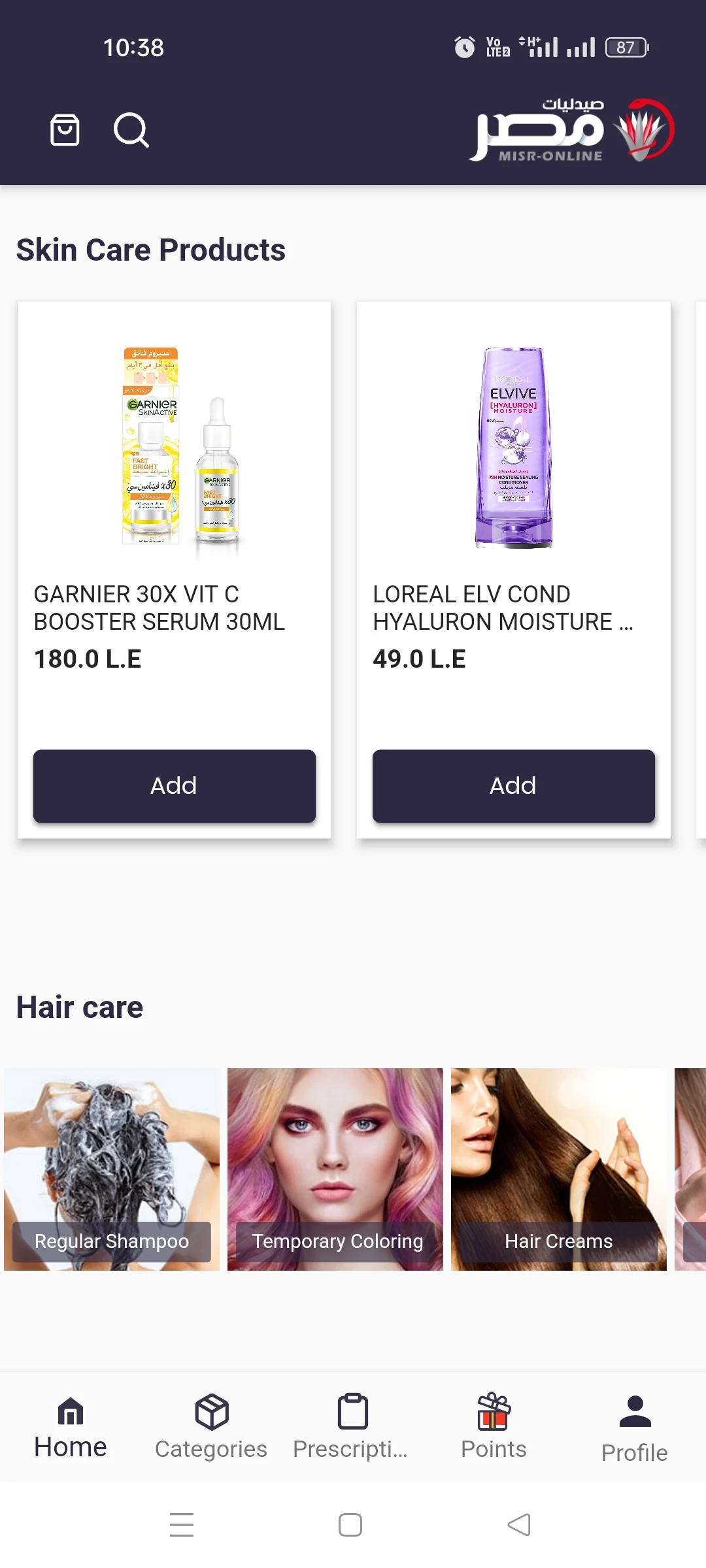Select the Home tab
This screenshot has width=706, height=1568.
click(x=71, y=1428)
